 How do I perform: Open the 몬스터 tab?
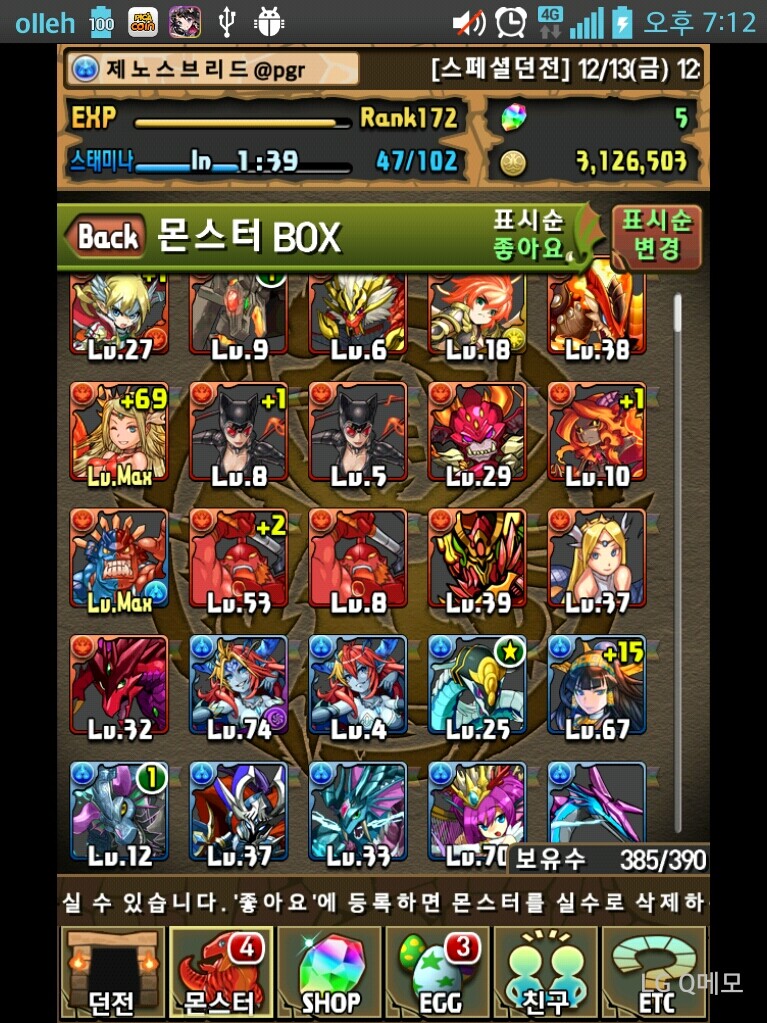coord(220,972)
